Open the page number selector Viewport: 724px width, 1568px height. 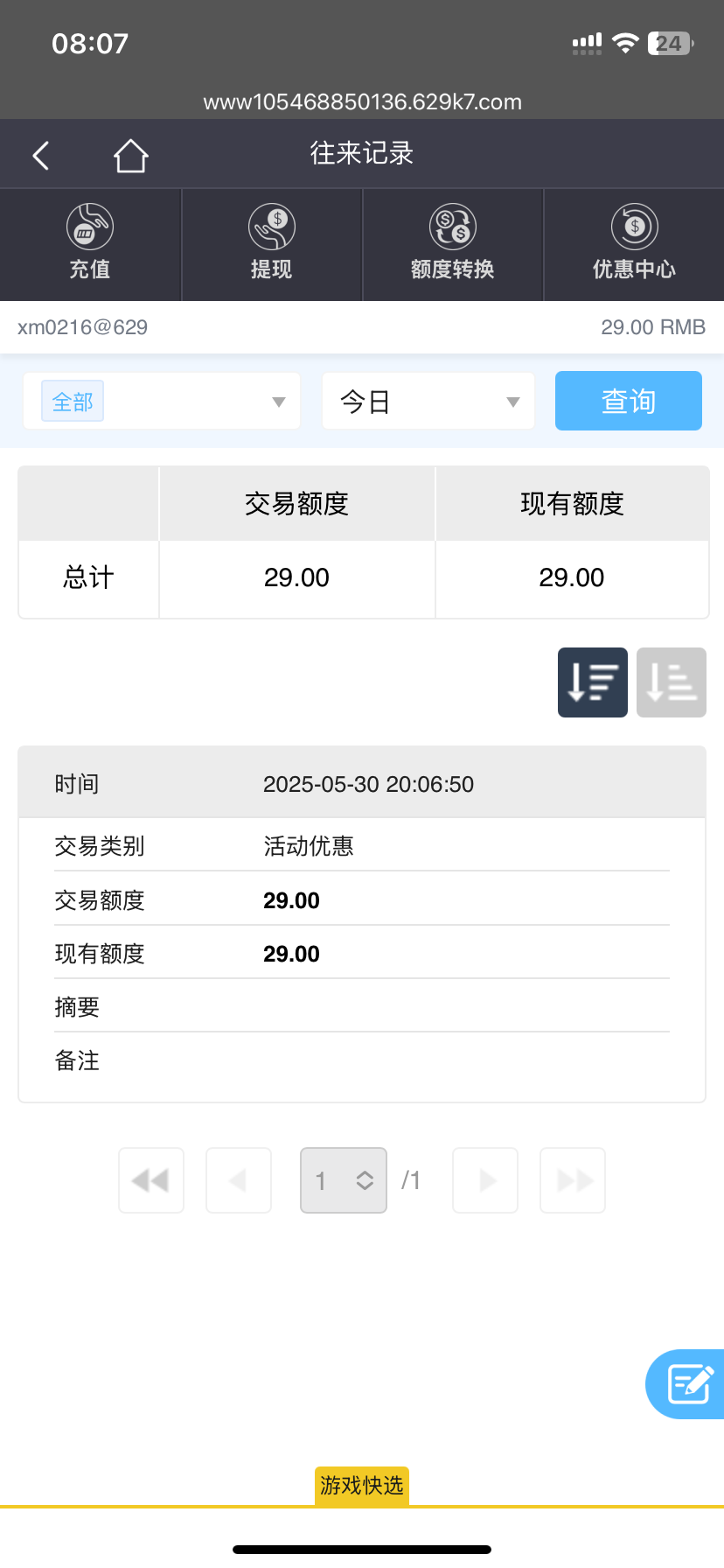[x=343, y=1180]
